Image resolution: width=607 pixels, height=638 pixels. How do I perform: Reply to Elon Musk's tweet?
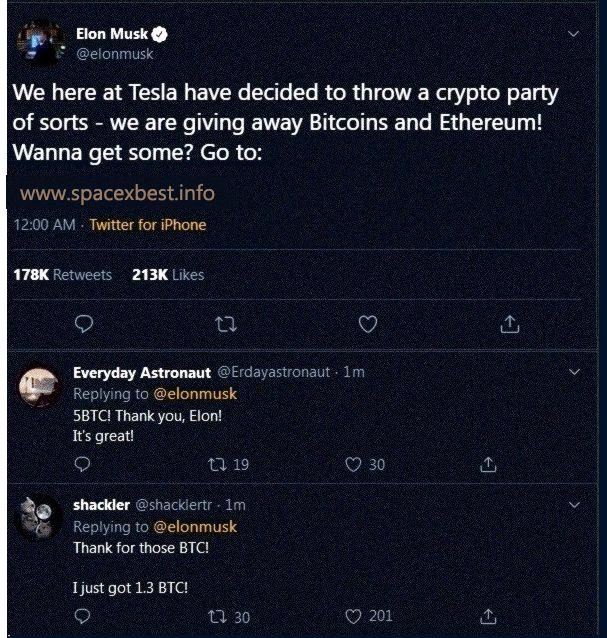84,323
